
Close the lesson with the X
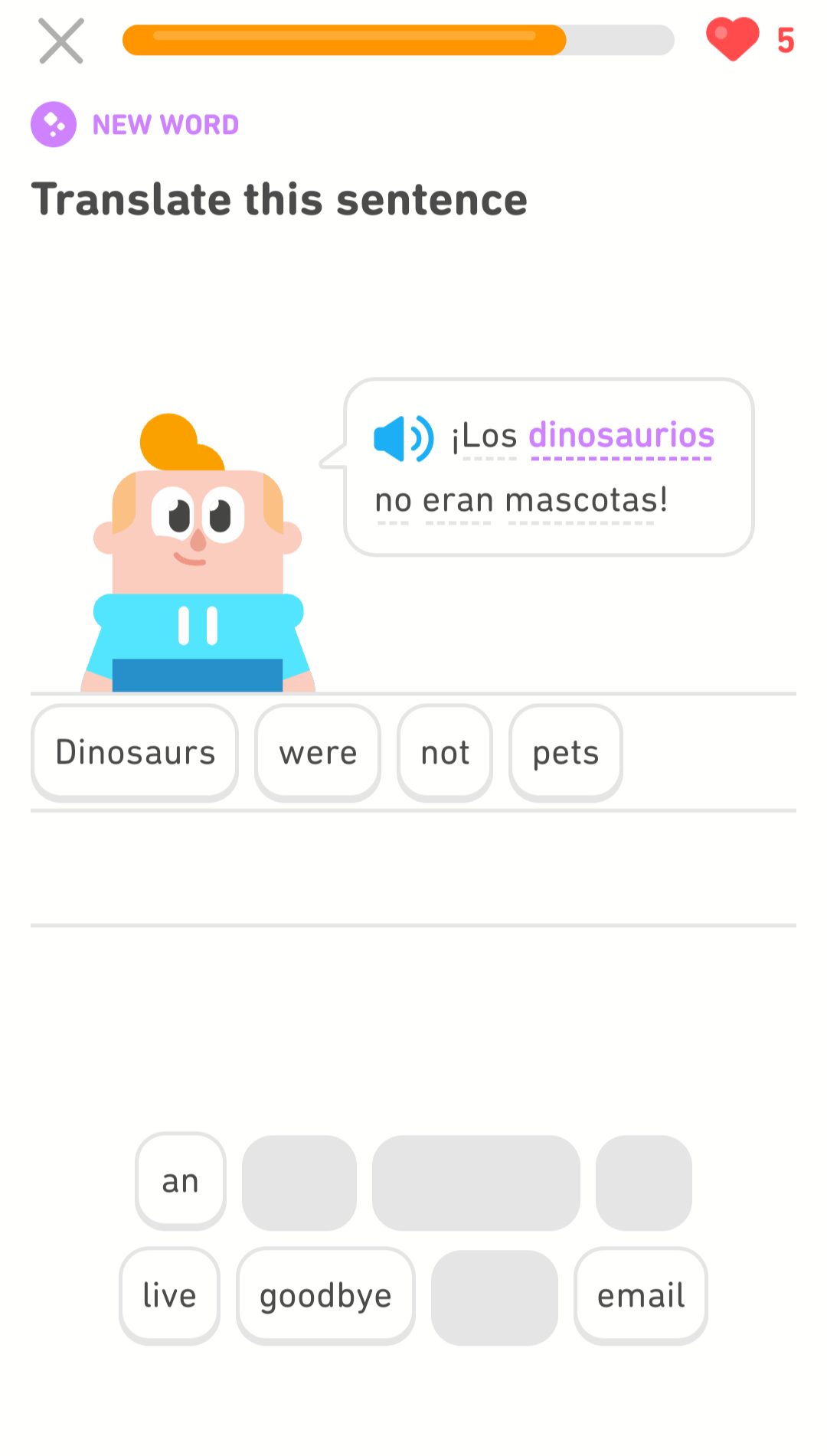[x=61, y=41]
